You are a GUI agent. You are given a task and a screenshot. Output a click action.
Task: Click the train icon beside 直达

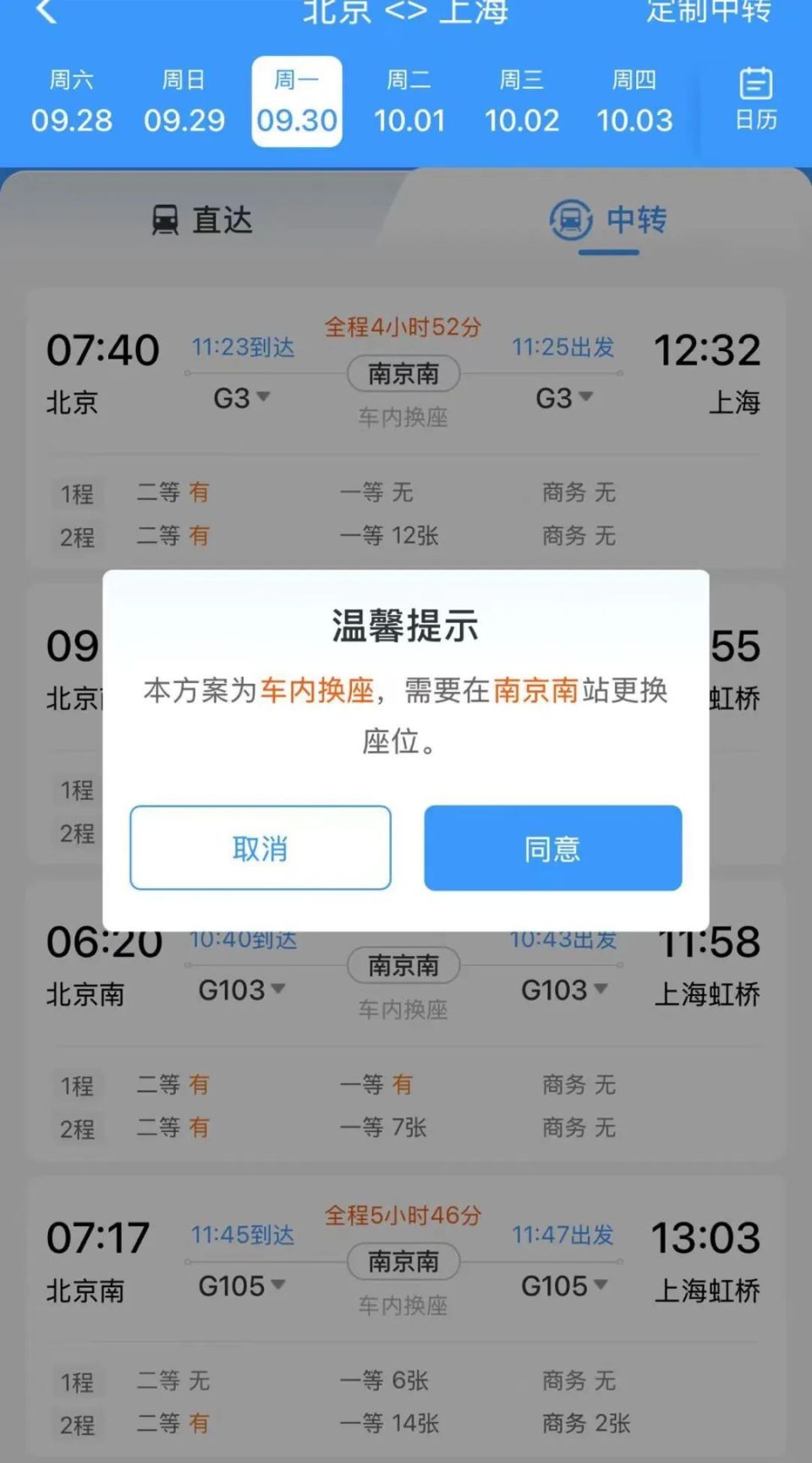[166, 219]
